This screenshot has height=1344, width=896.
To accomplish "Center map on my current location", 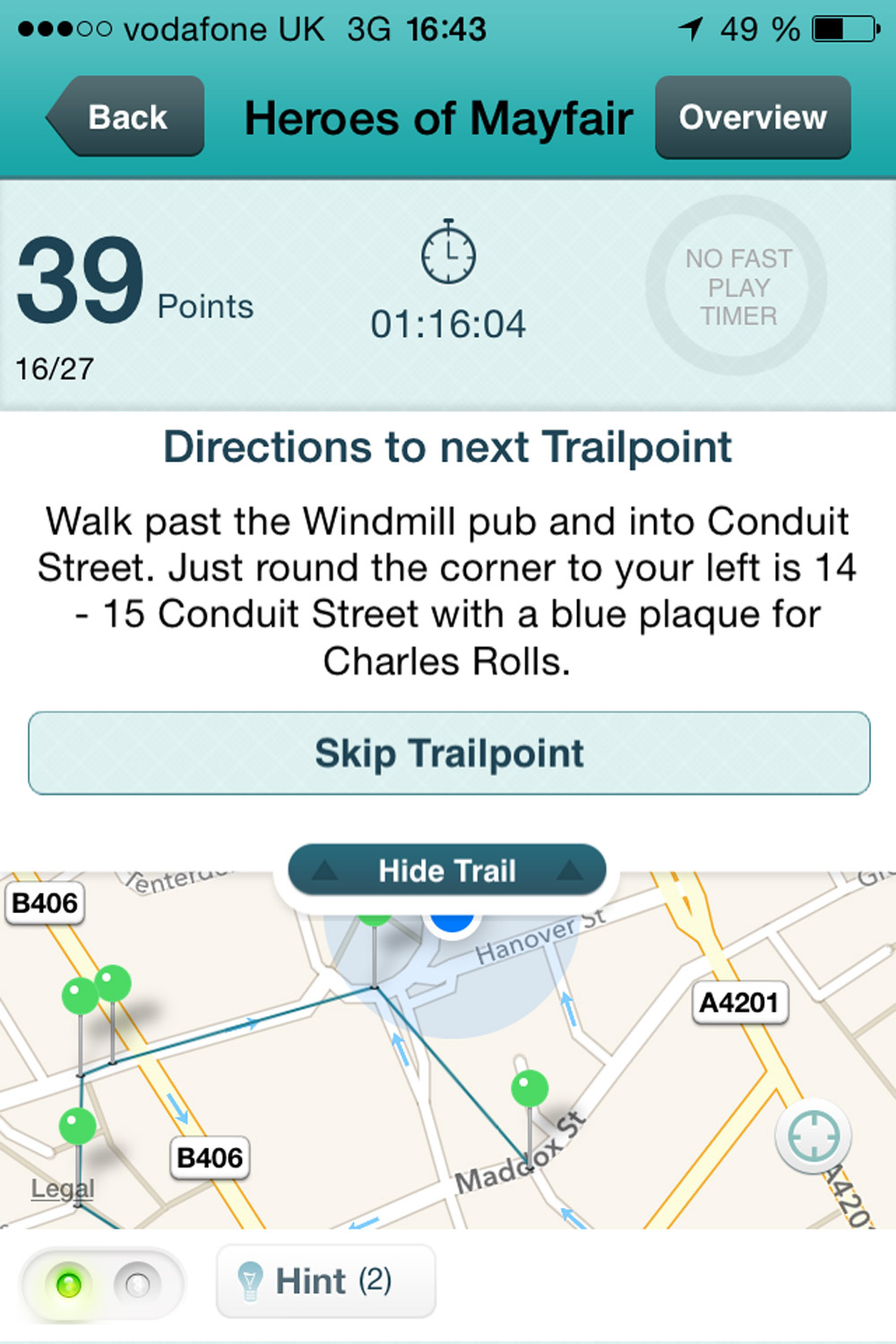I will [813, 1135].
